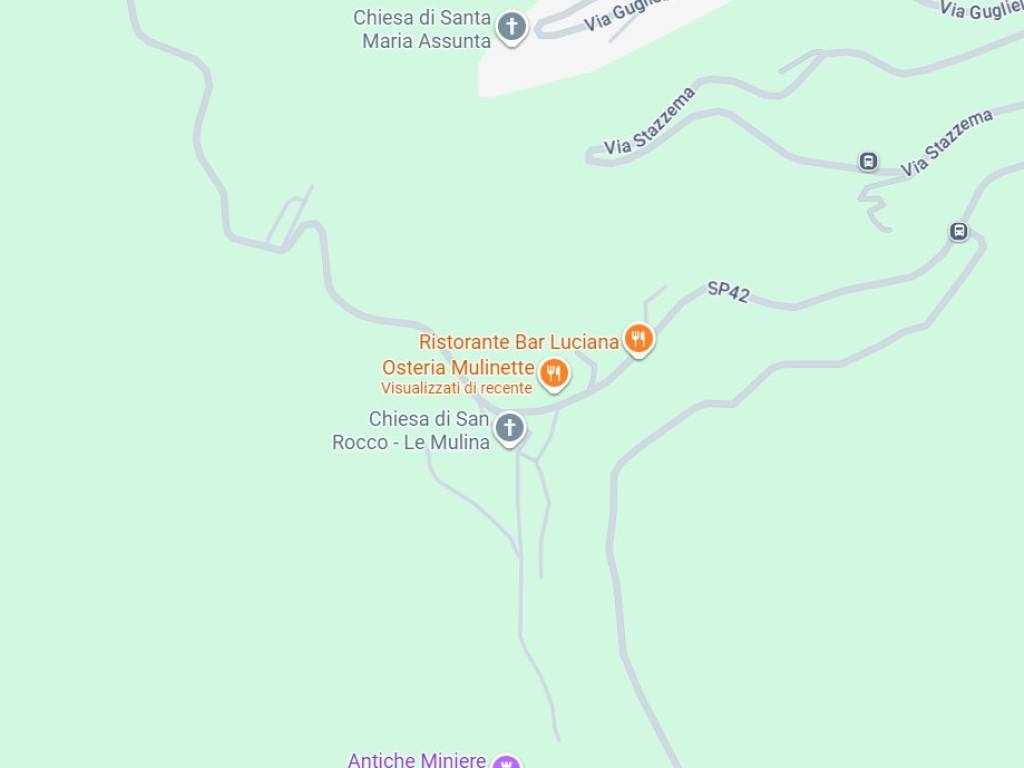
Task: Tap Chiesa di San Rocco - Le Mulina pin
Action: point(510,428)
